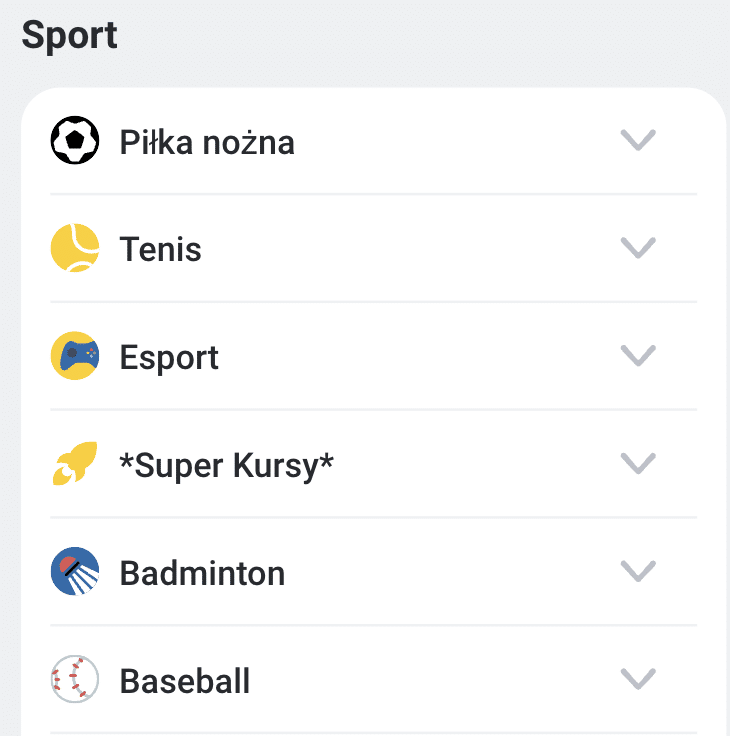Select the Tenis category row
The height and width of the screenshot is (736, 730).
tap(160, 248)
